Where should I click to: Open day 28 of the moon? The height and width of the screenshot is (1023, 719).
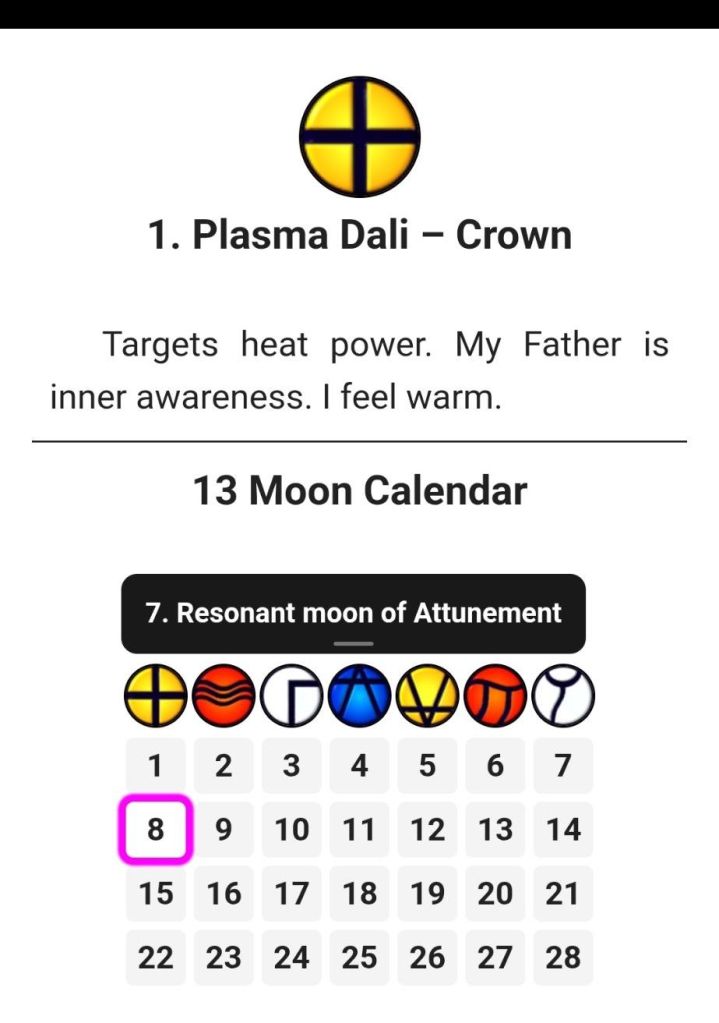(563, 958)
